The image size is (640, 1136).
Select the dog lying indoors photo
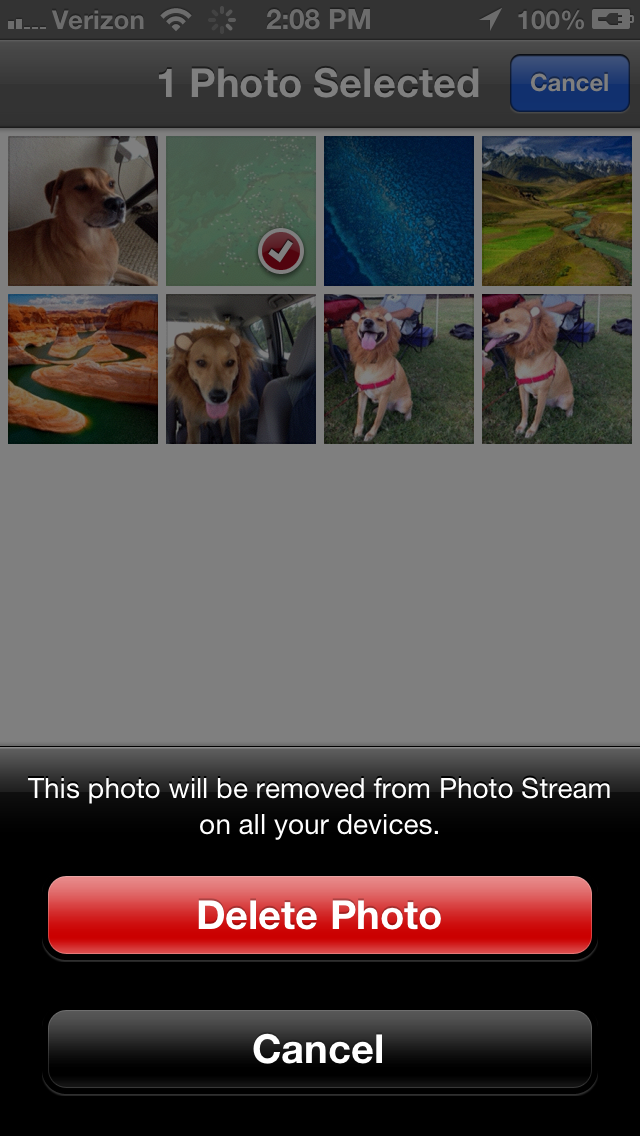tap(83, 211)
